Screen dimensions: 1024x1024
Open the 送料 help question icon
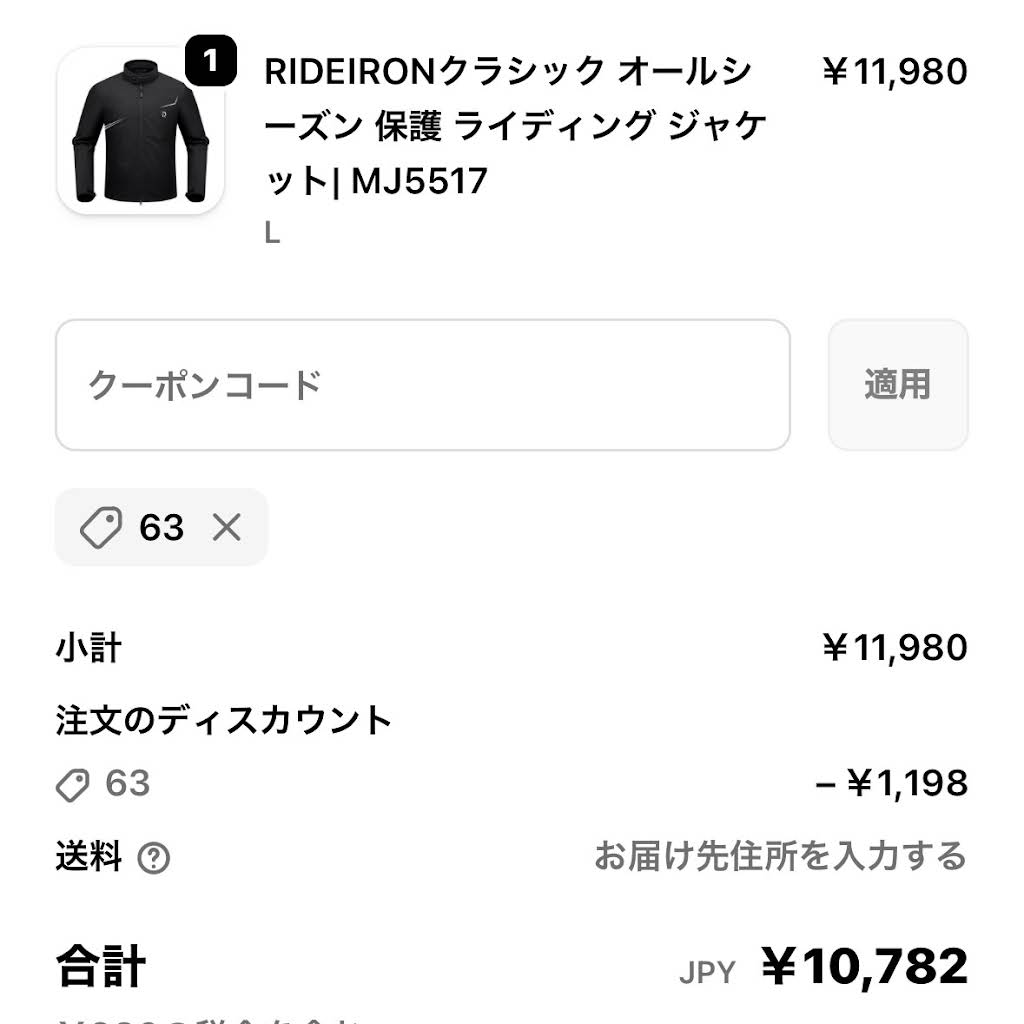pyautogui.click(x=153, y=858)
